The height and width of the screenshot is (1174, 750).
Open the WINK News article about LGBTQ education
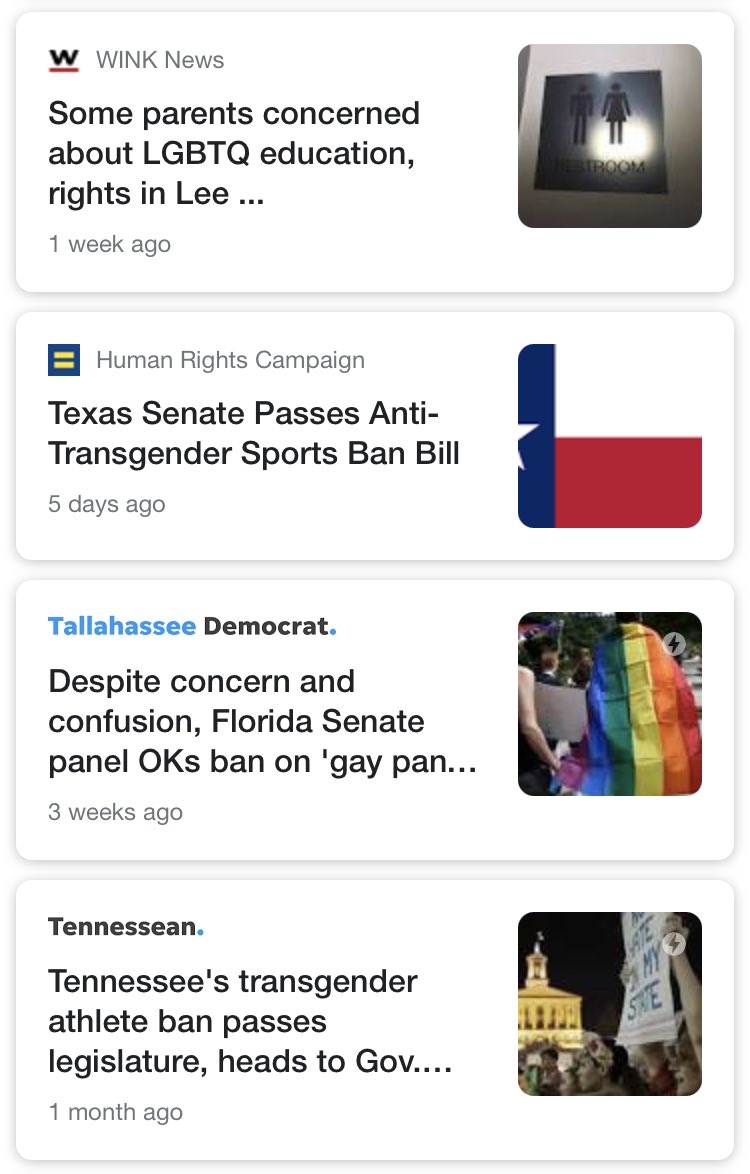[x=234, y=153]
